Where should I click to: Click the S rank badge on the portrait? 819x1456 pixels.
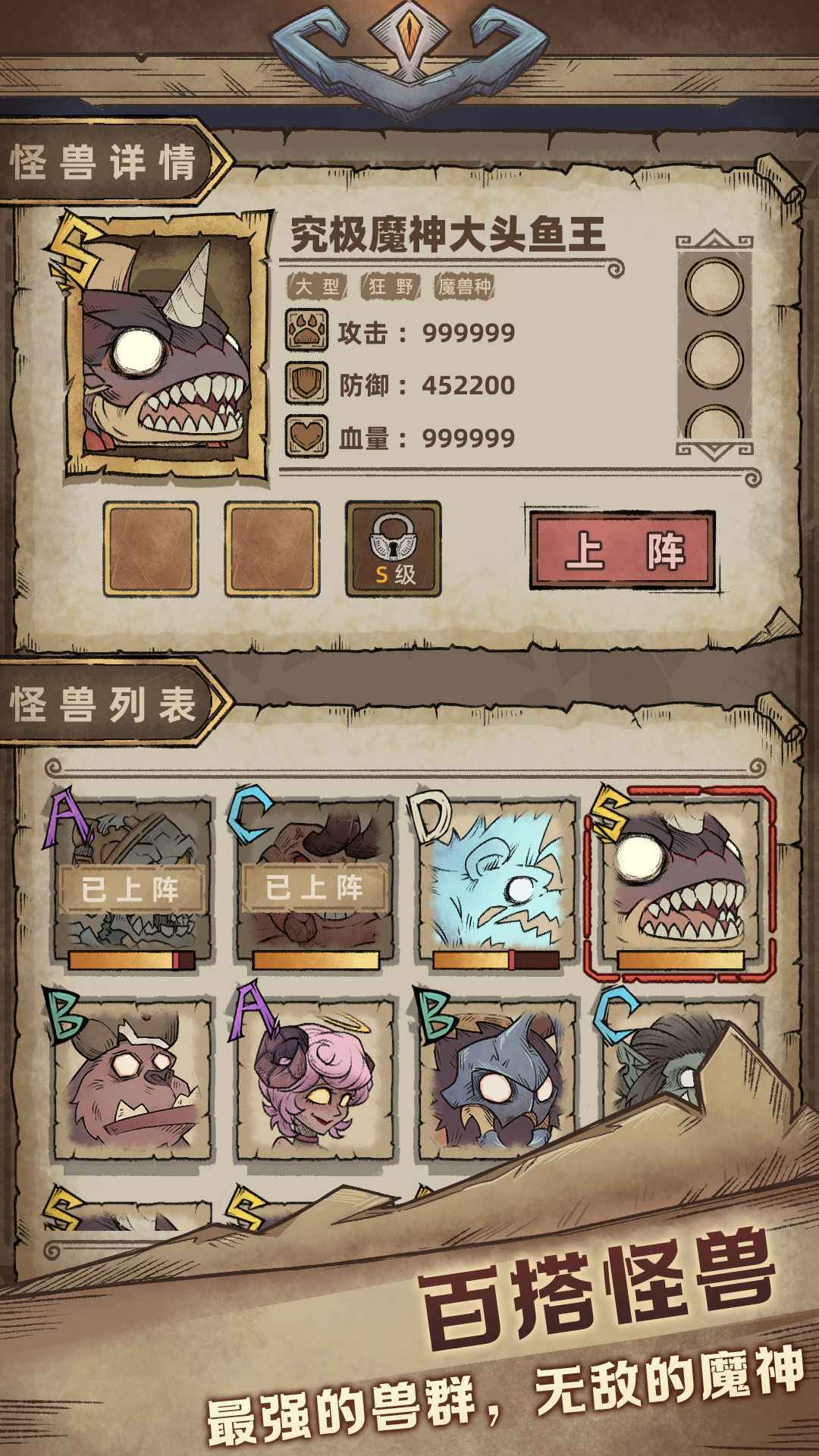click(72, 250)
